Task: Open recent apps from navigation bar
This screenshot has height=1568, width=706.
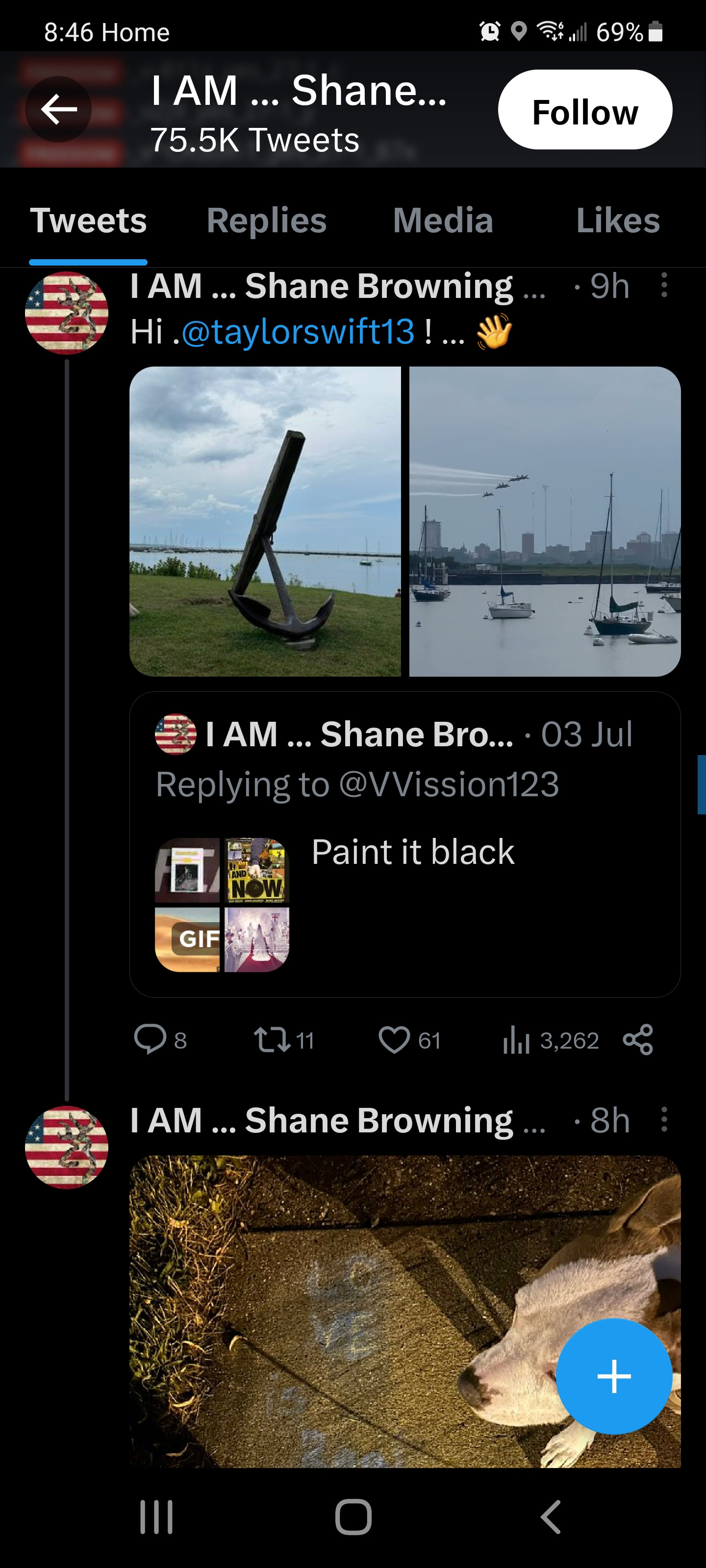Action: (x=156, y=1516)
